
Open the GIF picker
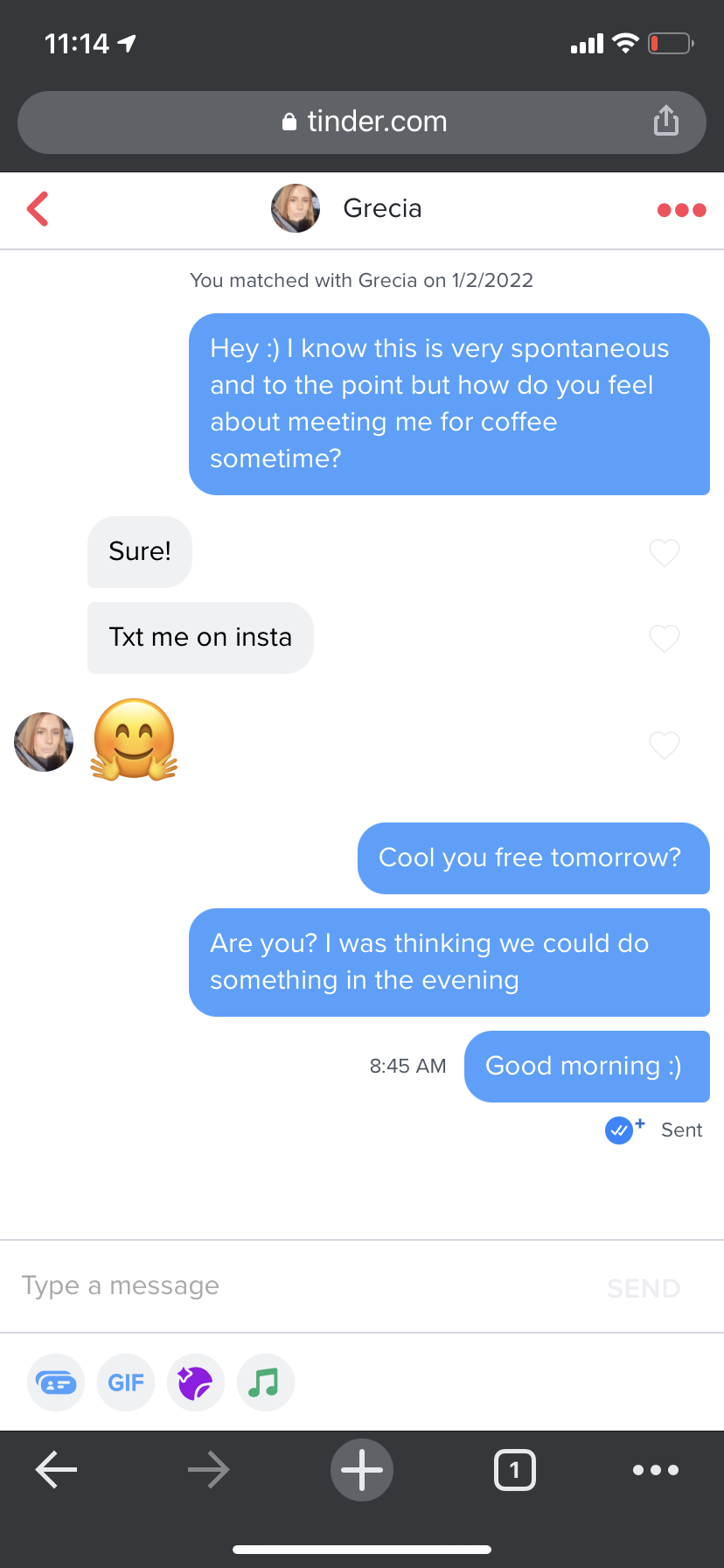126,1382
